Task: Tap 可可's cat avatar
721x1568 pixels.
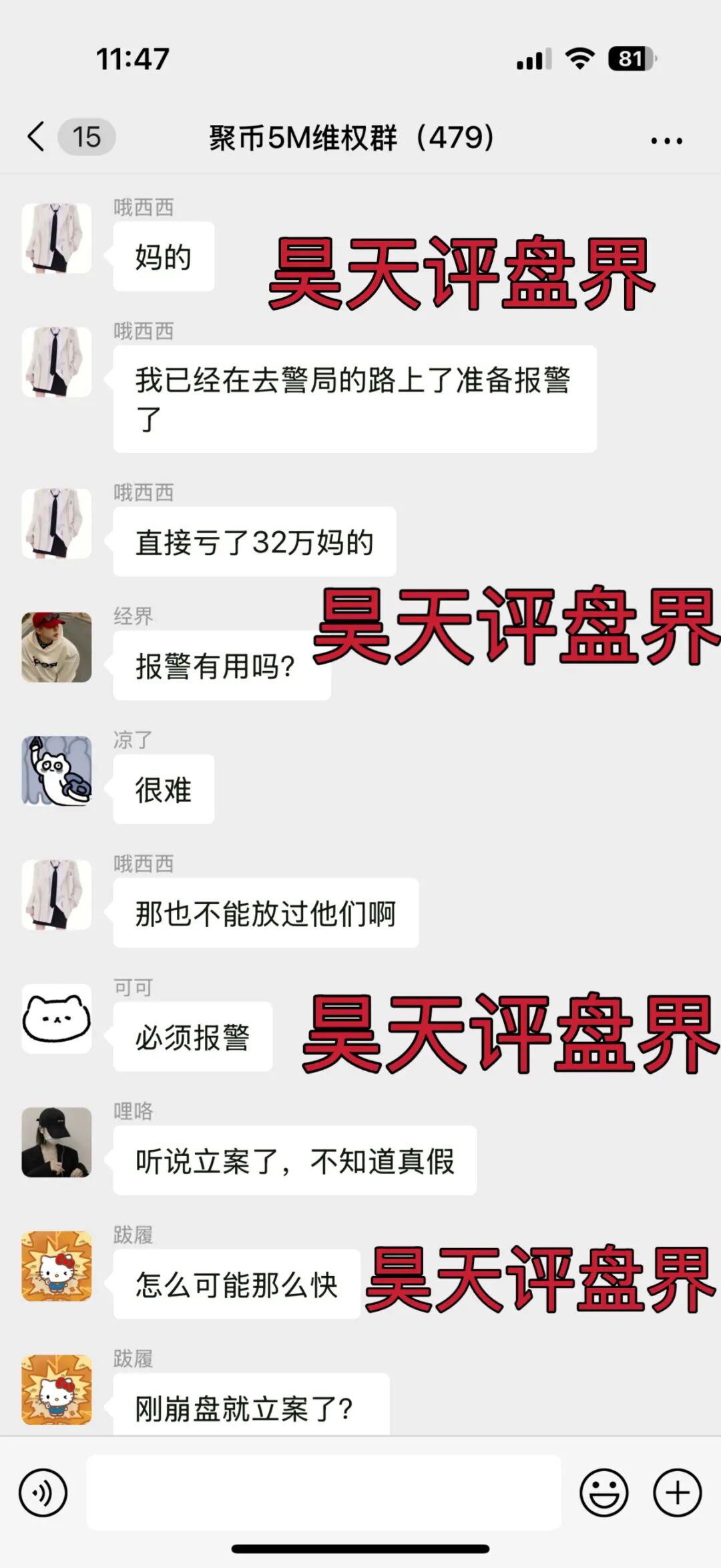Action: tap(57, 1018)
